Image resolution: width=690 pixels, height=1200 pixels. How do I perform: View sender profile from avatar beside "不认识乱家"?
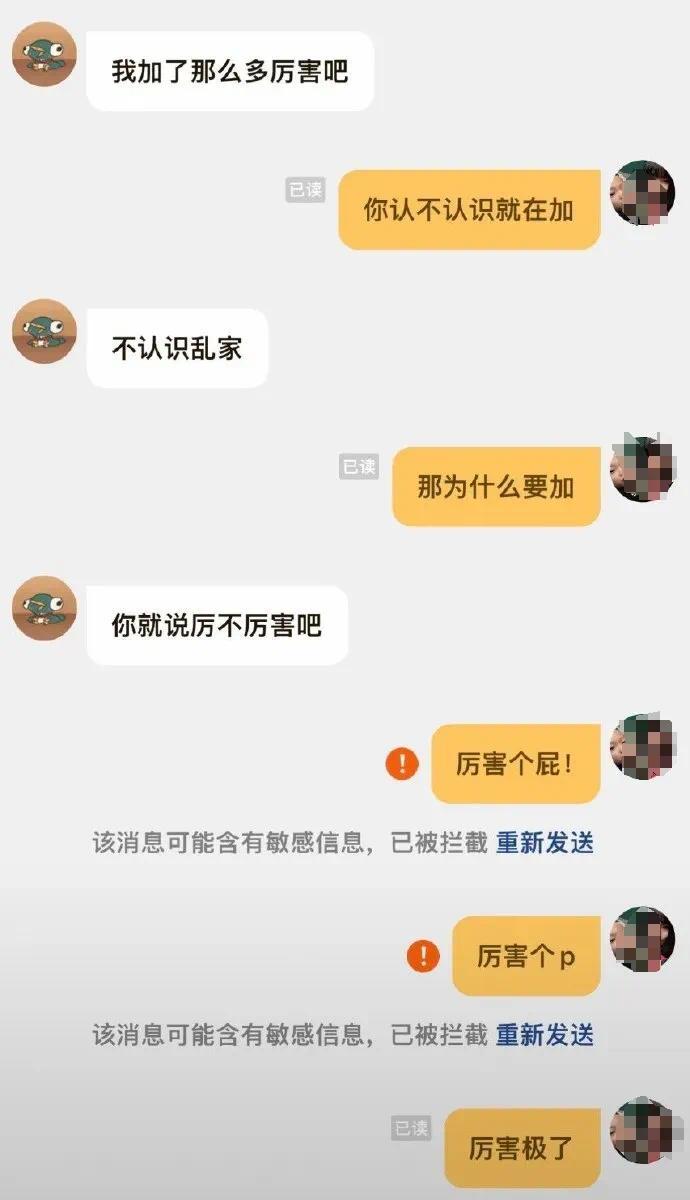click(44, 331)
